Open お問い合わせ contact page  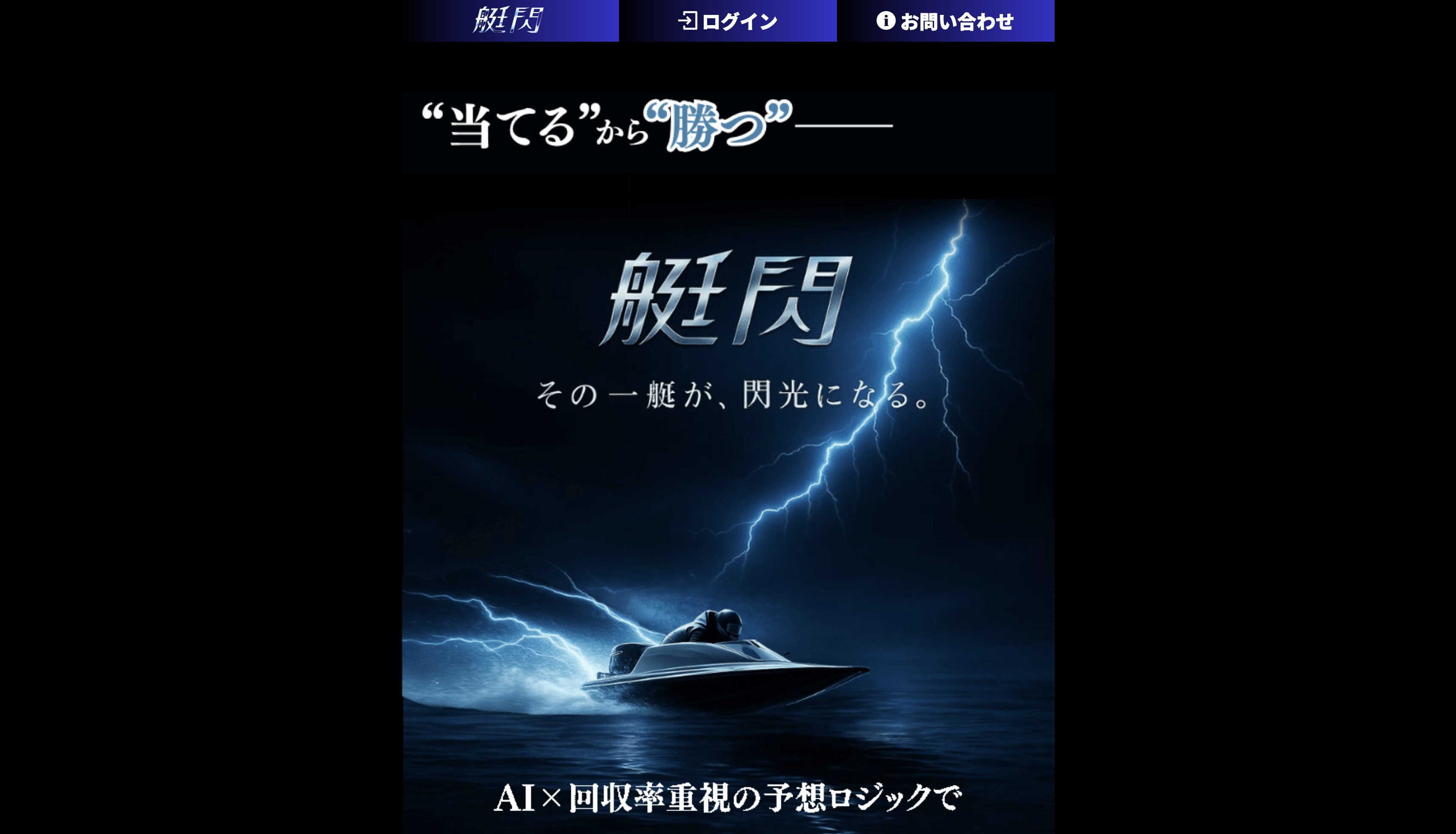point(946,21)
